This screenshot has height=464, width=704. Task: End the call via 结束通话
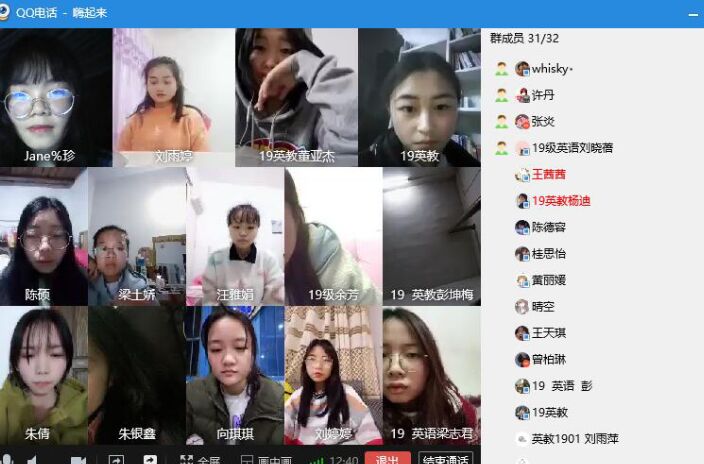[445, 460]
